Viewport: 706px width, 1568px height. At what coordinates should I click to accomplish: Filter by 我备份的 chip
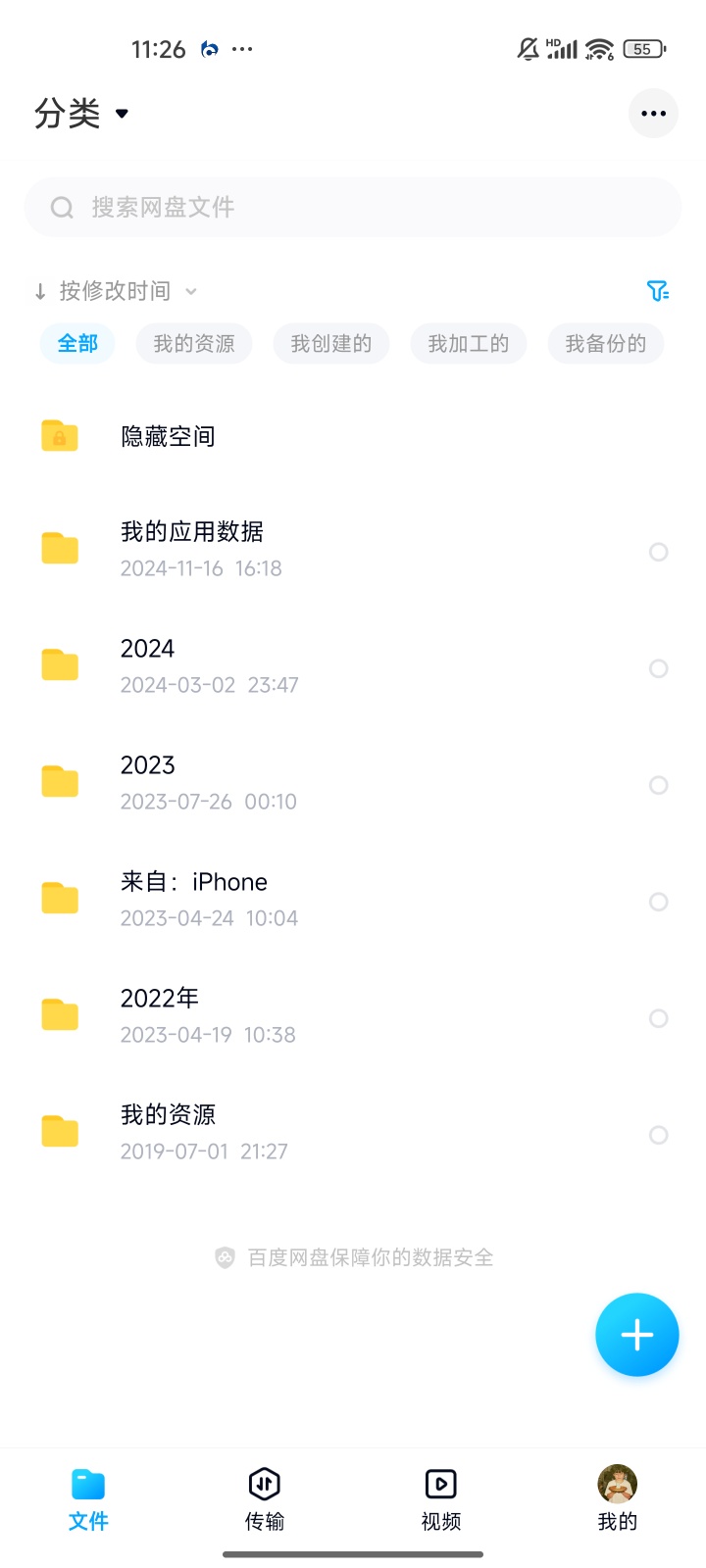click(606, 344)
